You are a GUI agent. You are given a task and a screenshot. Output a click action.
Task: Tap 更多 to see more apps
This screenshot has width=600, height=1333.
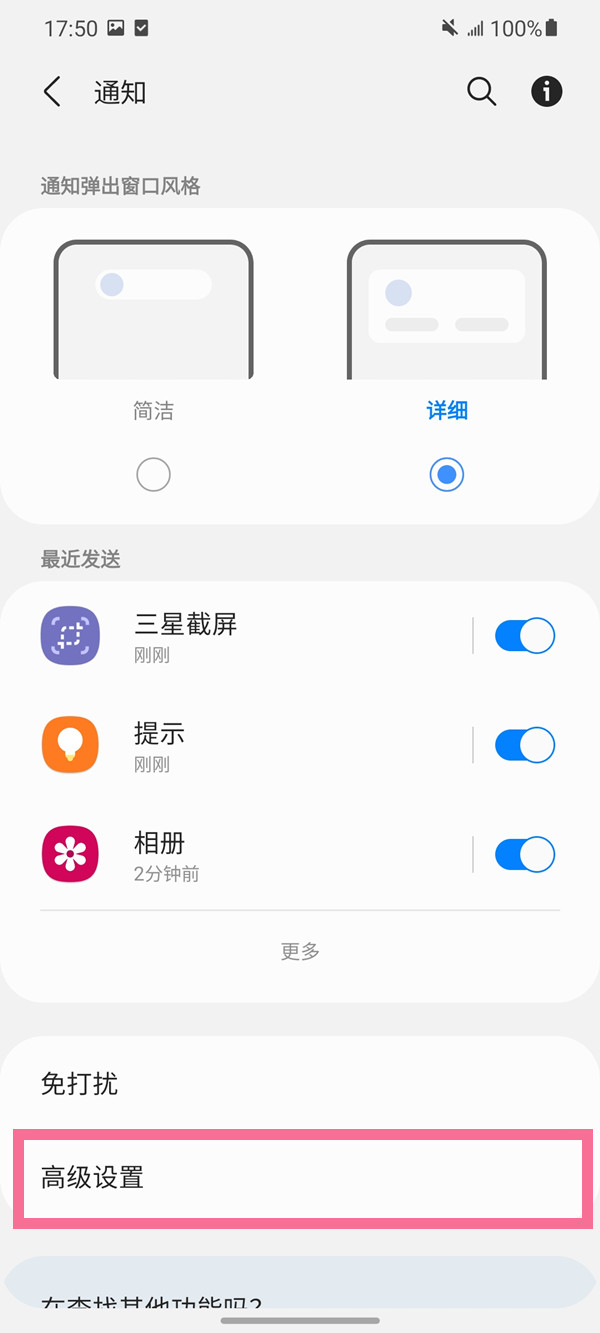point(300,951)
